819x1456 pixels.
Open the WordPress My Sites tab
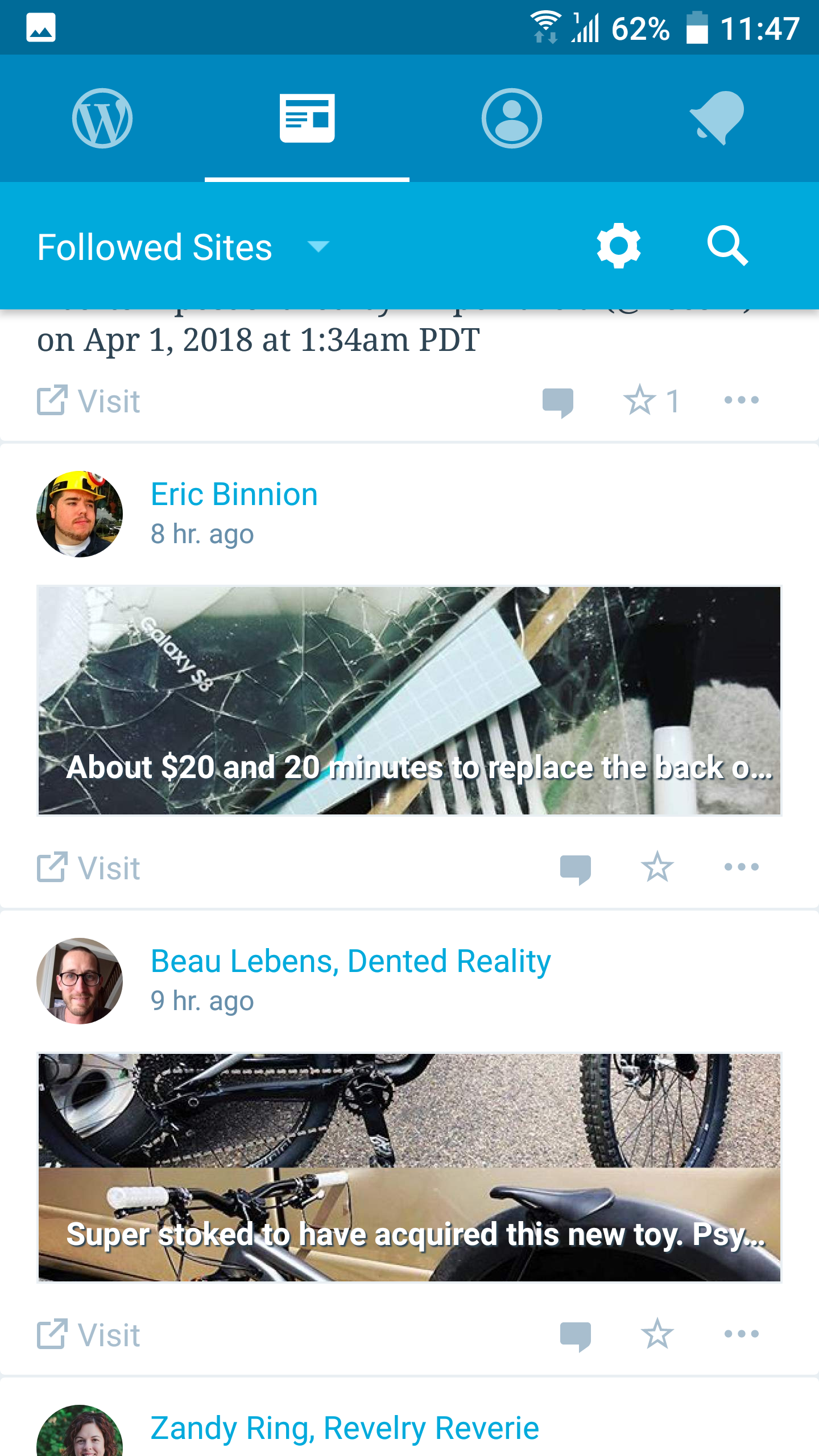102,118
